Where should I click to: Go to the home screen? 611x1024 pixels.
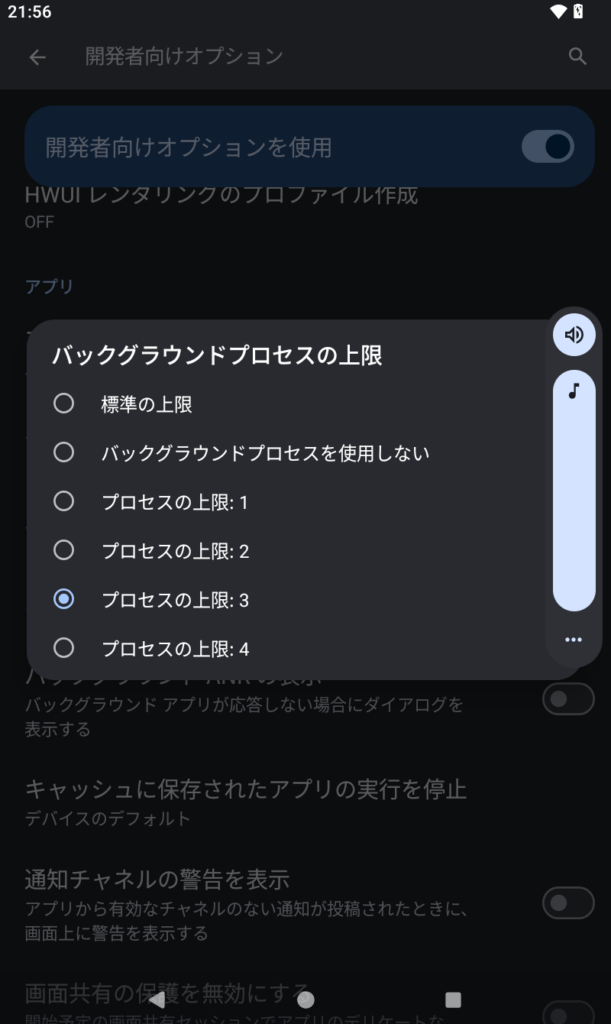[306, 999]
